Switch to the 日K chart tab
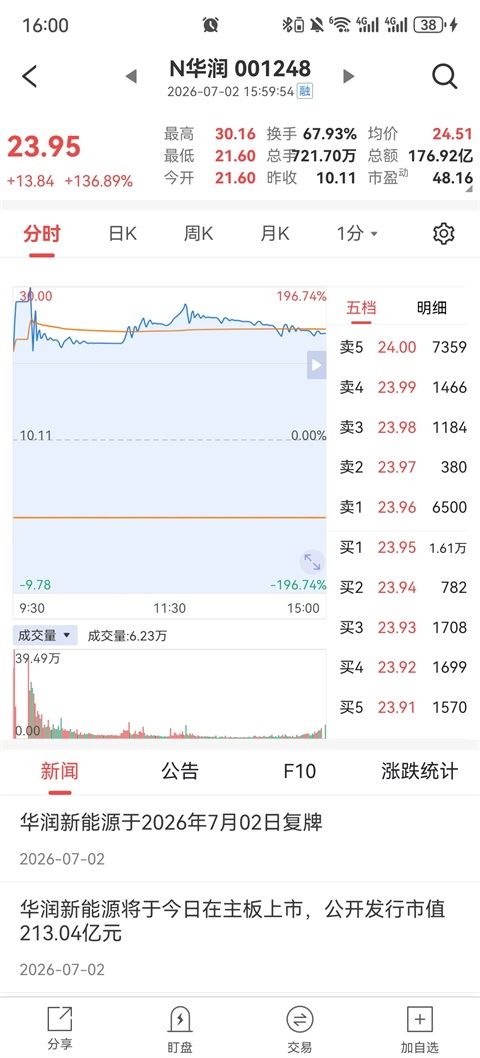The height and width of the screenshot is (1058, 480). click(122, 234)
